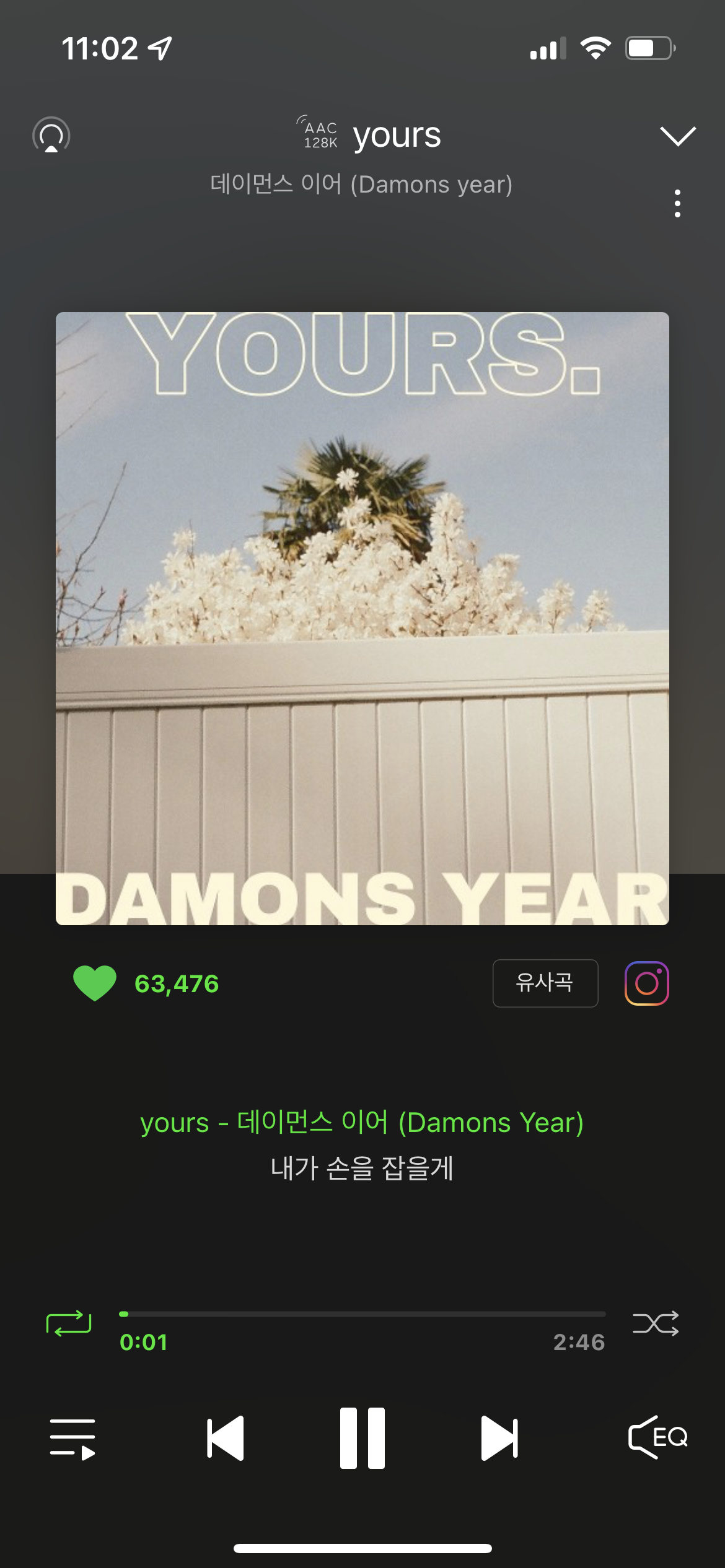Collapse the player with the down chevron
Image resolution: width=725 pixels, height=1568 pixels.
(677, 136)
